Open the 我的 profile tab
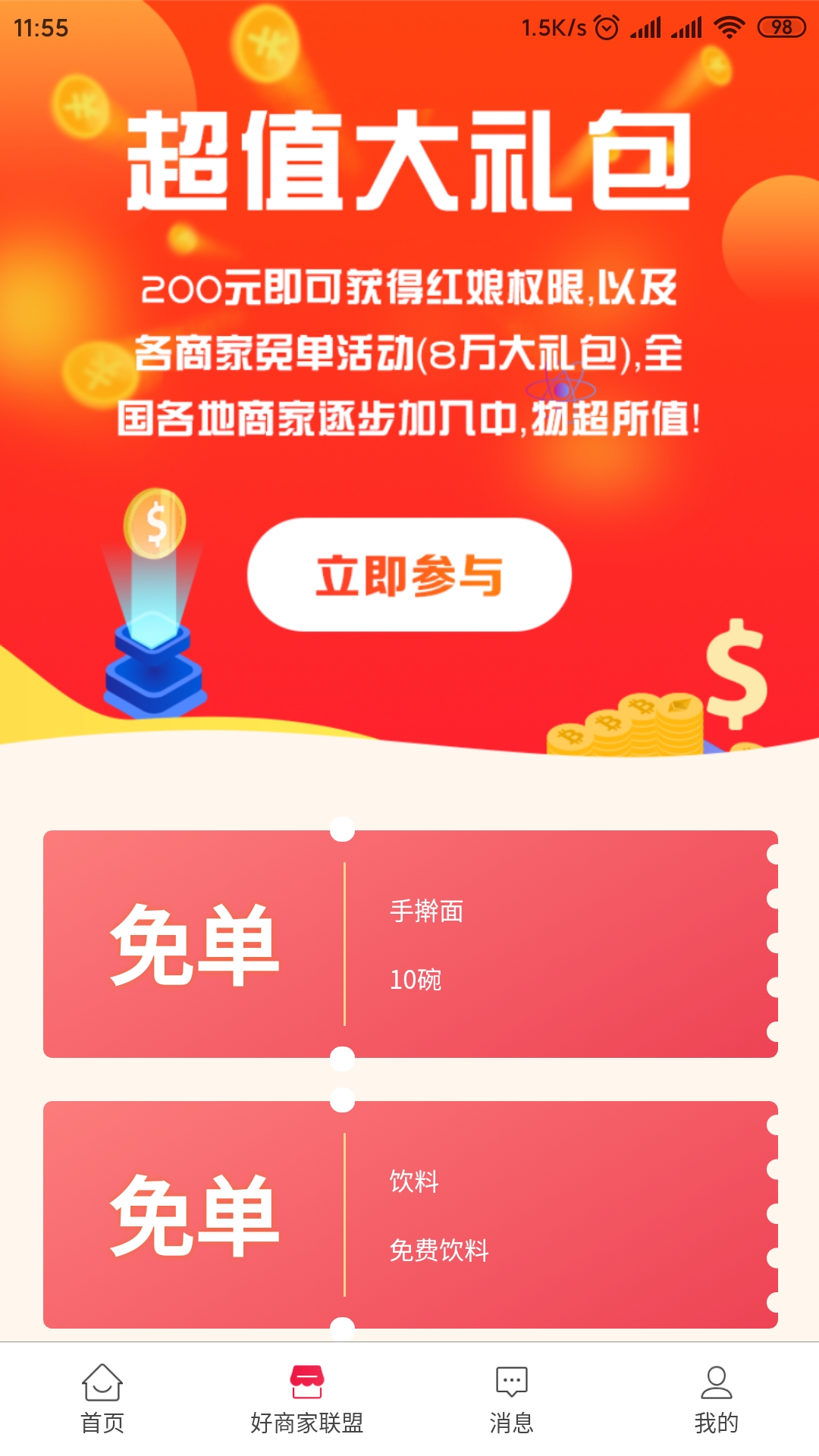 (x=716, y=1400)
